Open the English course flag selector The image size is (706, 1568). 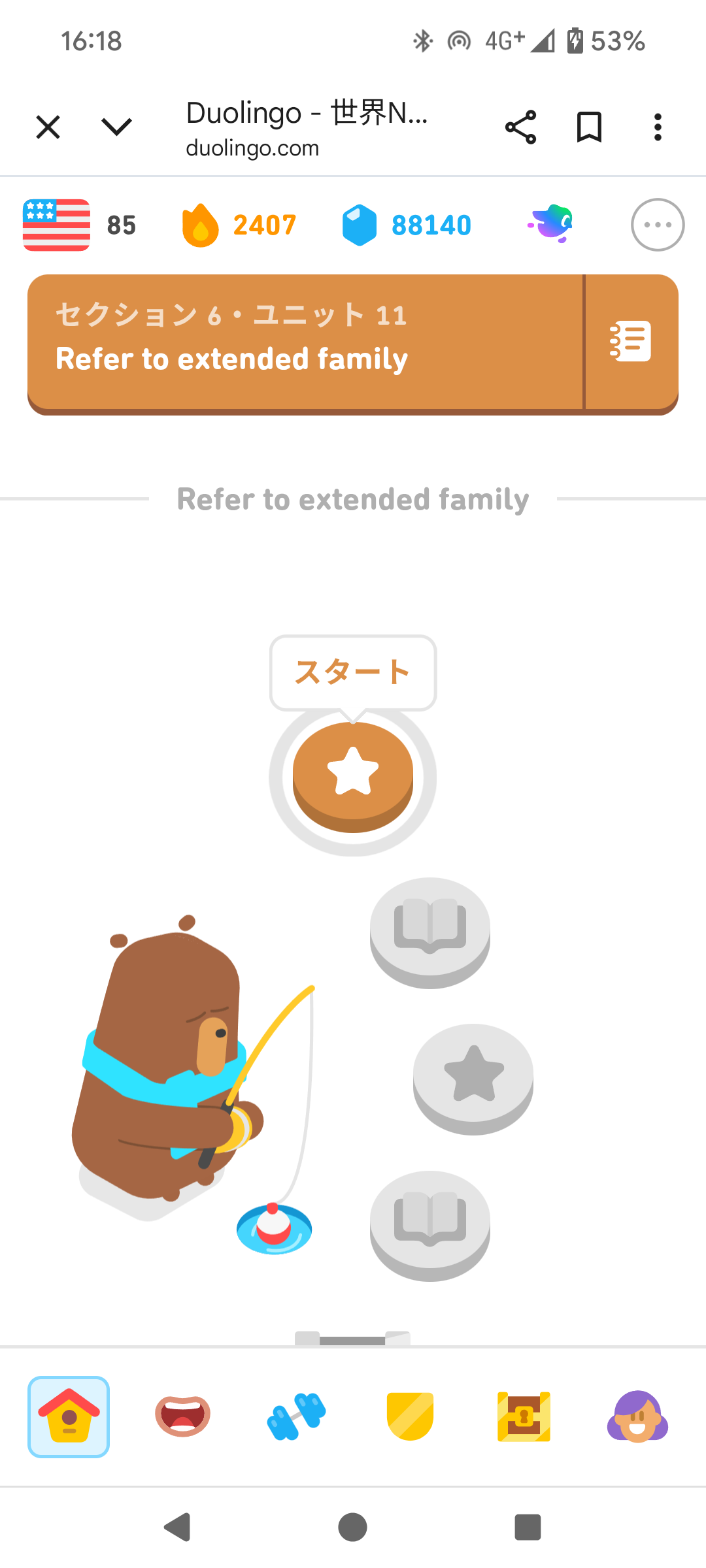click(57, 225)
